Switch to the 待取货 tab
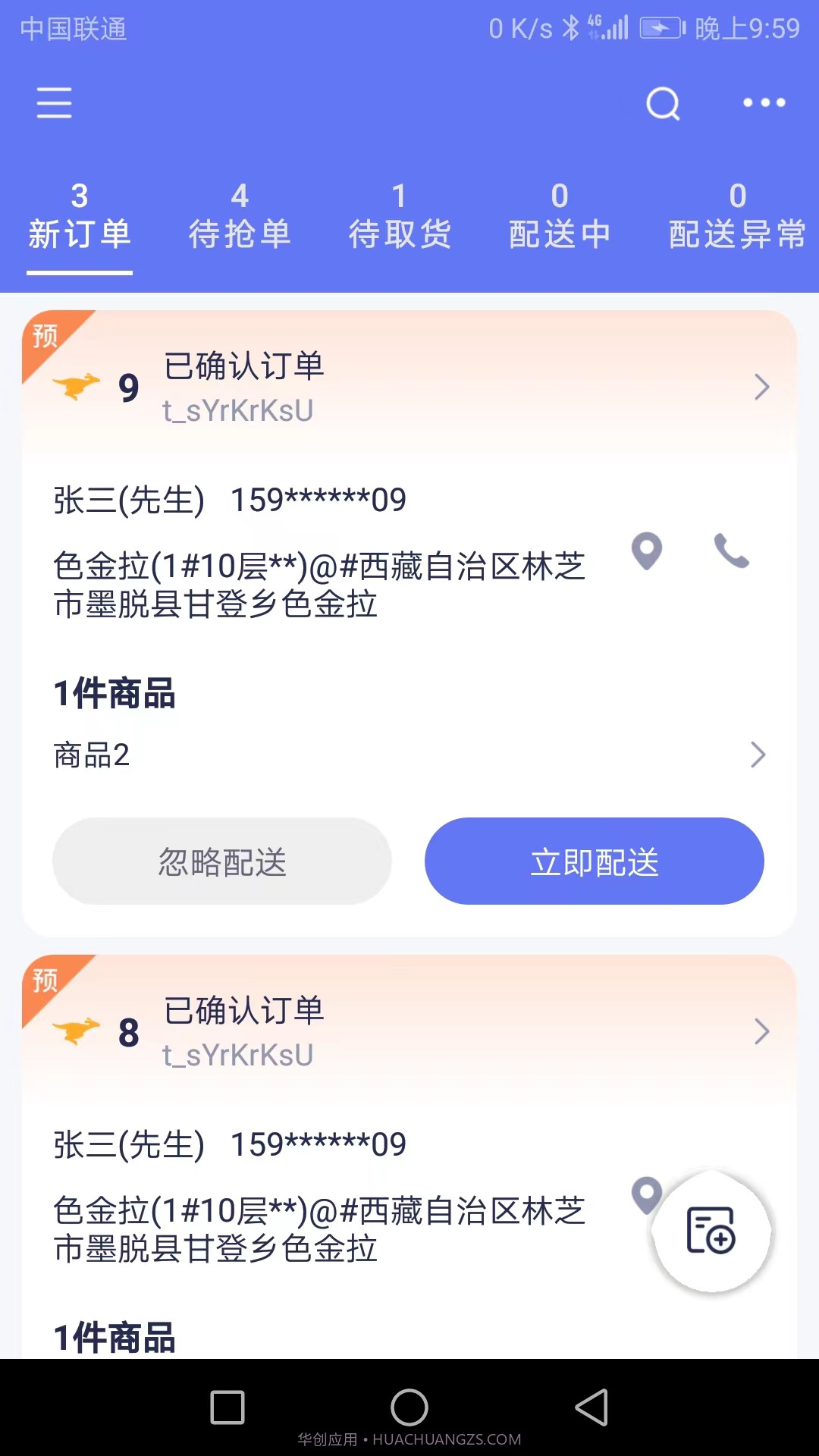The height and width of the screenshot is (1456, 819). pos(400,216)
